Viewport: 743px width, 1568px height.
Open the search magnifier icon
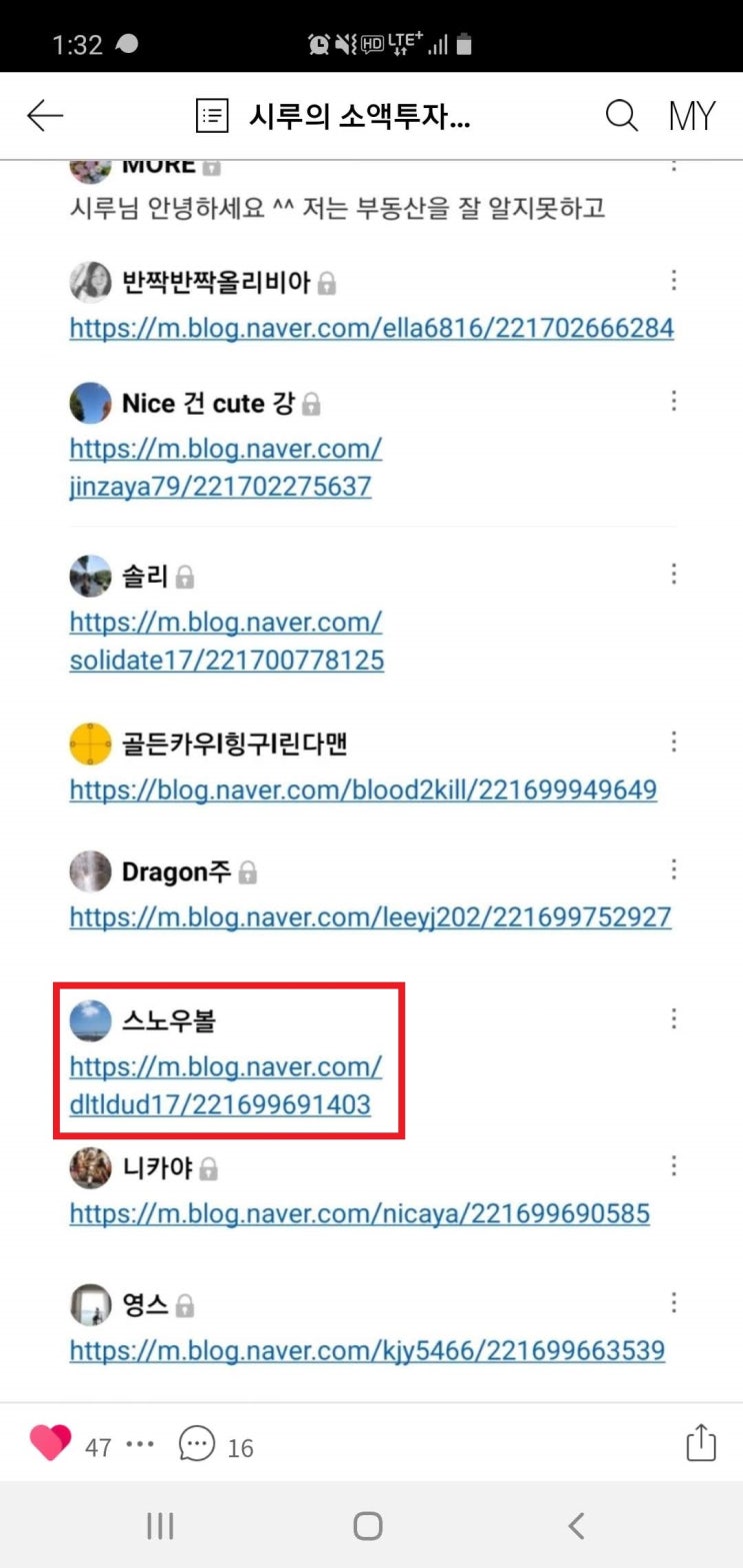pyautogui.click(x=621, y=116)
